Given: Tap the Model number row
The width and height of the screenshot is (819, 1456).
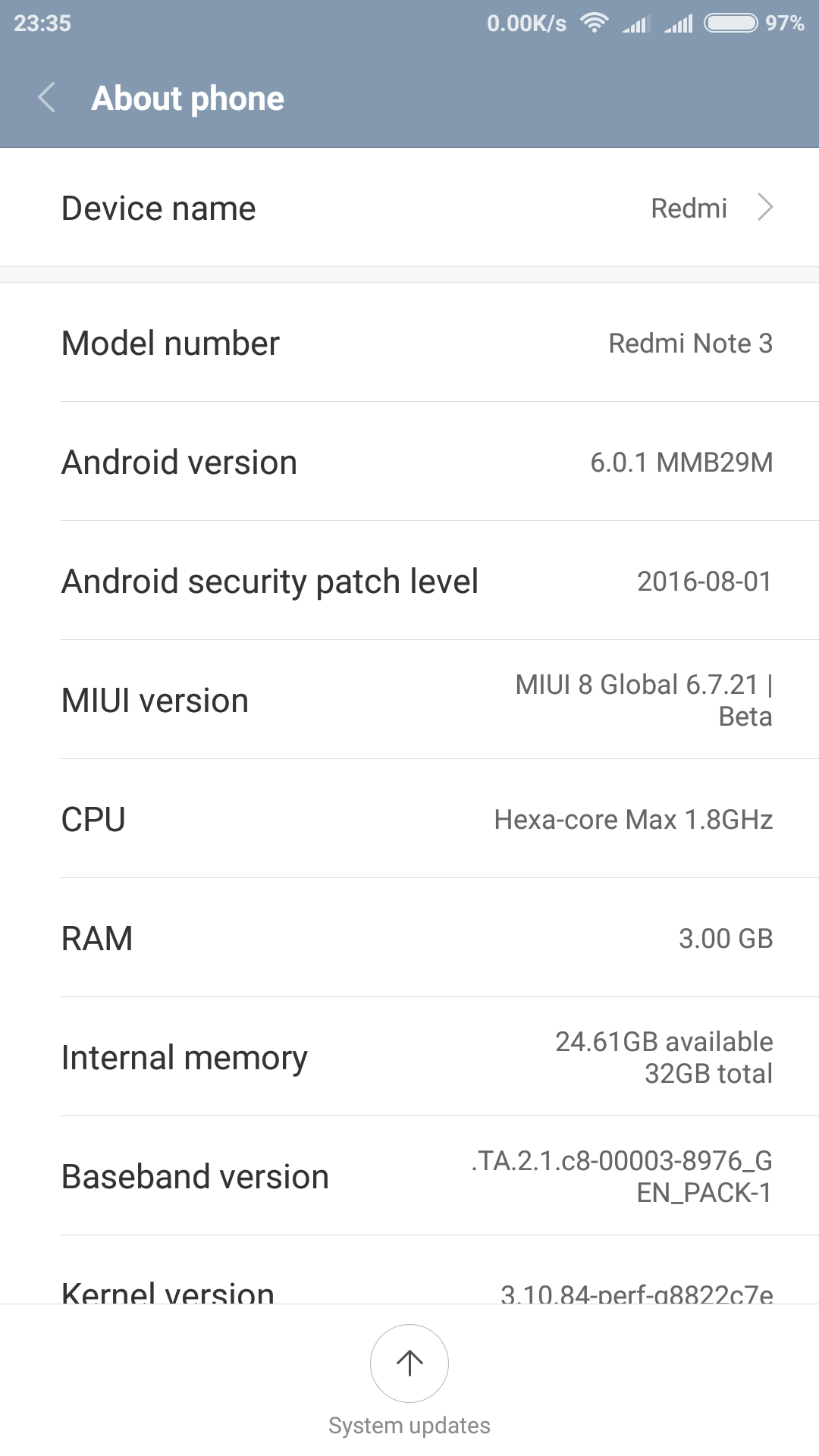Looking at the screenshot, I should click(409, 343).
